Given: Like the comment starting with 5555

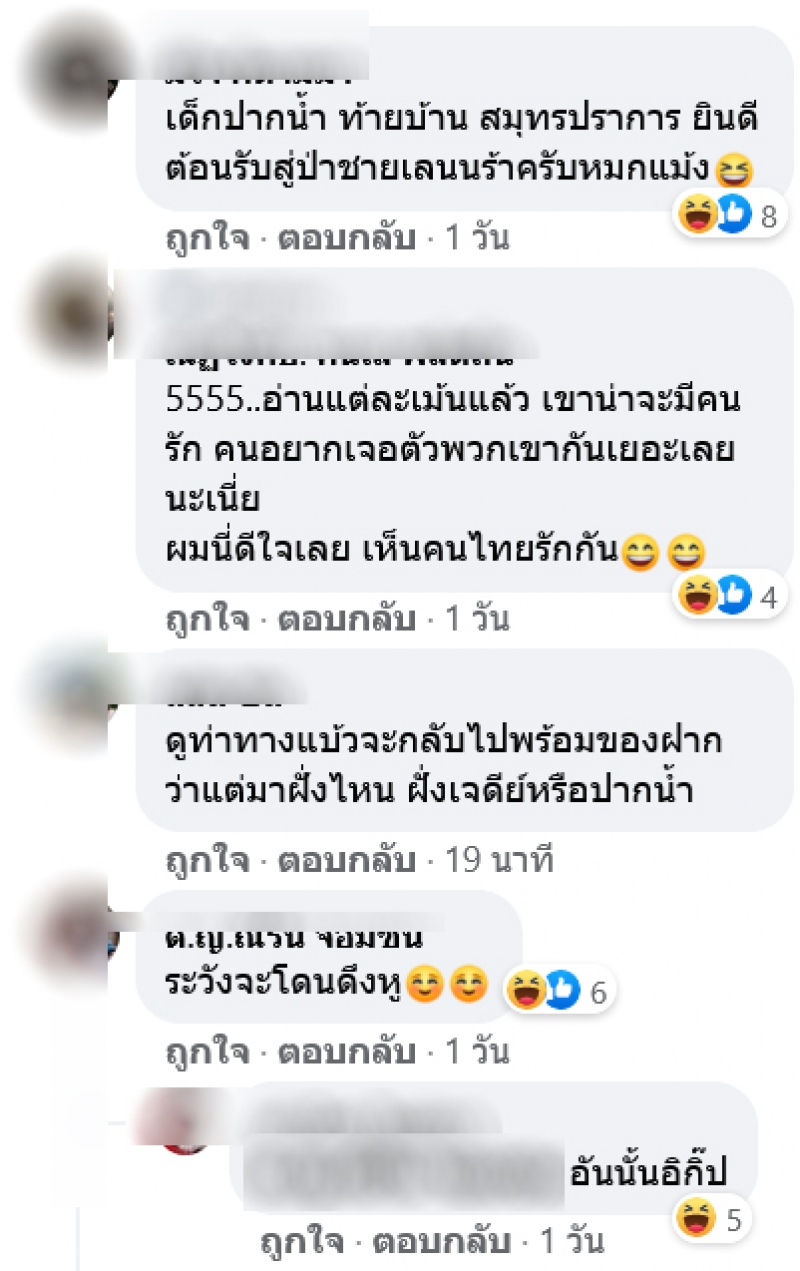Looking at the screenshot, I should [x=207, y=620].
